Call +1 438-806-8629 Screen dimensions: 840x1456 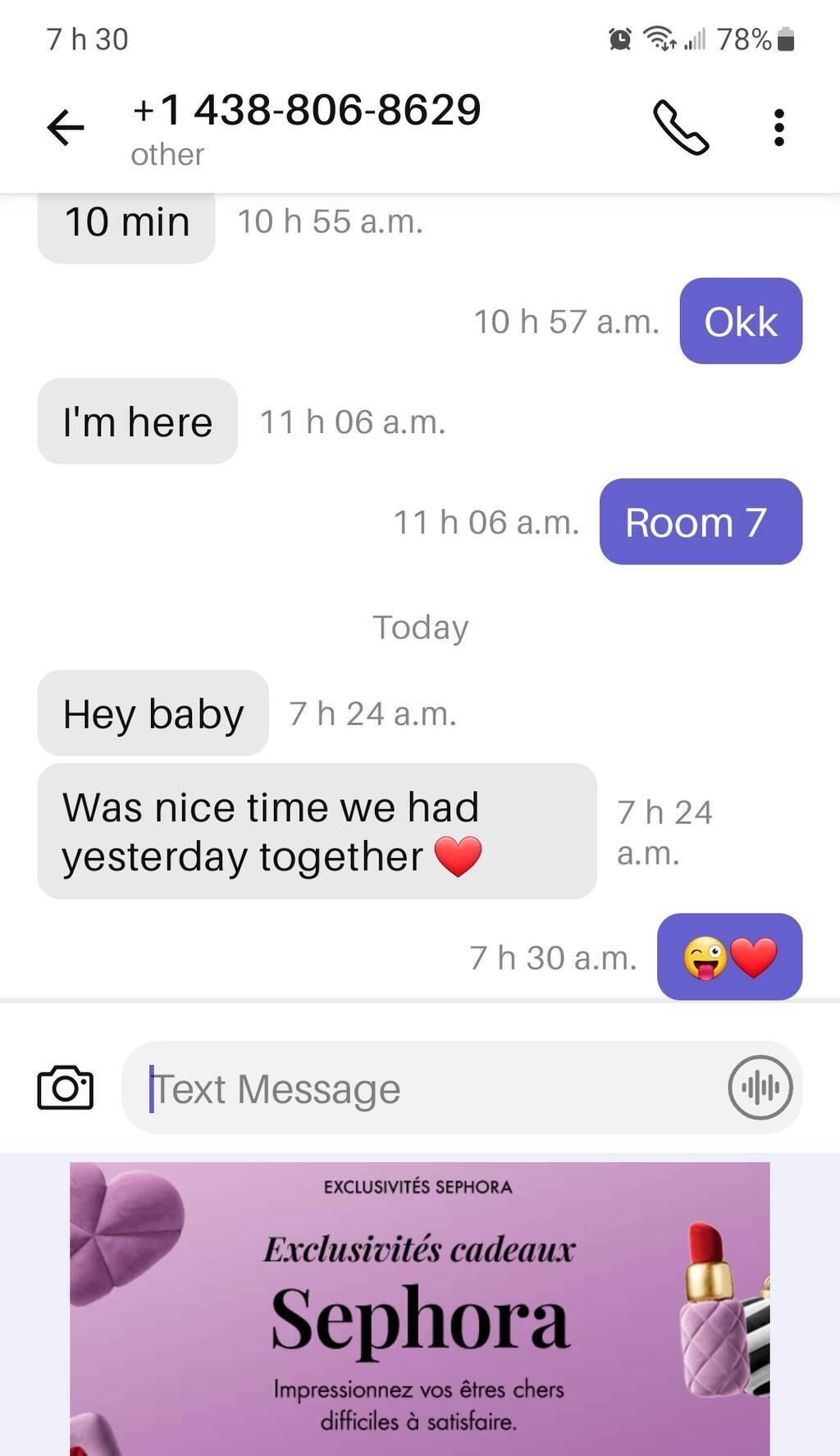pyautogui.click(x=680, y=128)
